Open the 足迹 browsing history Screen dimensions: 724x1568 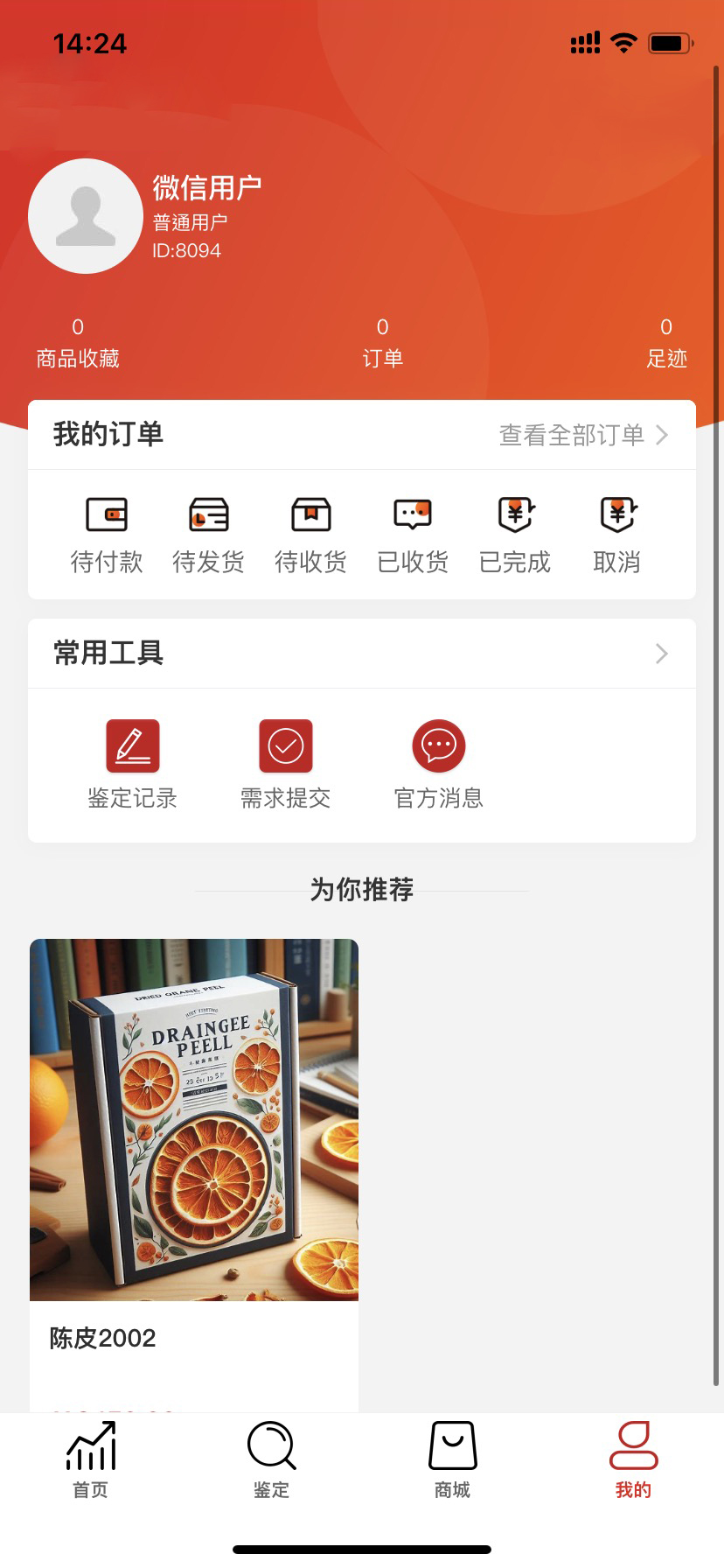[x=668, y=341]
